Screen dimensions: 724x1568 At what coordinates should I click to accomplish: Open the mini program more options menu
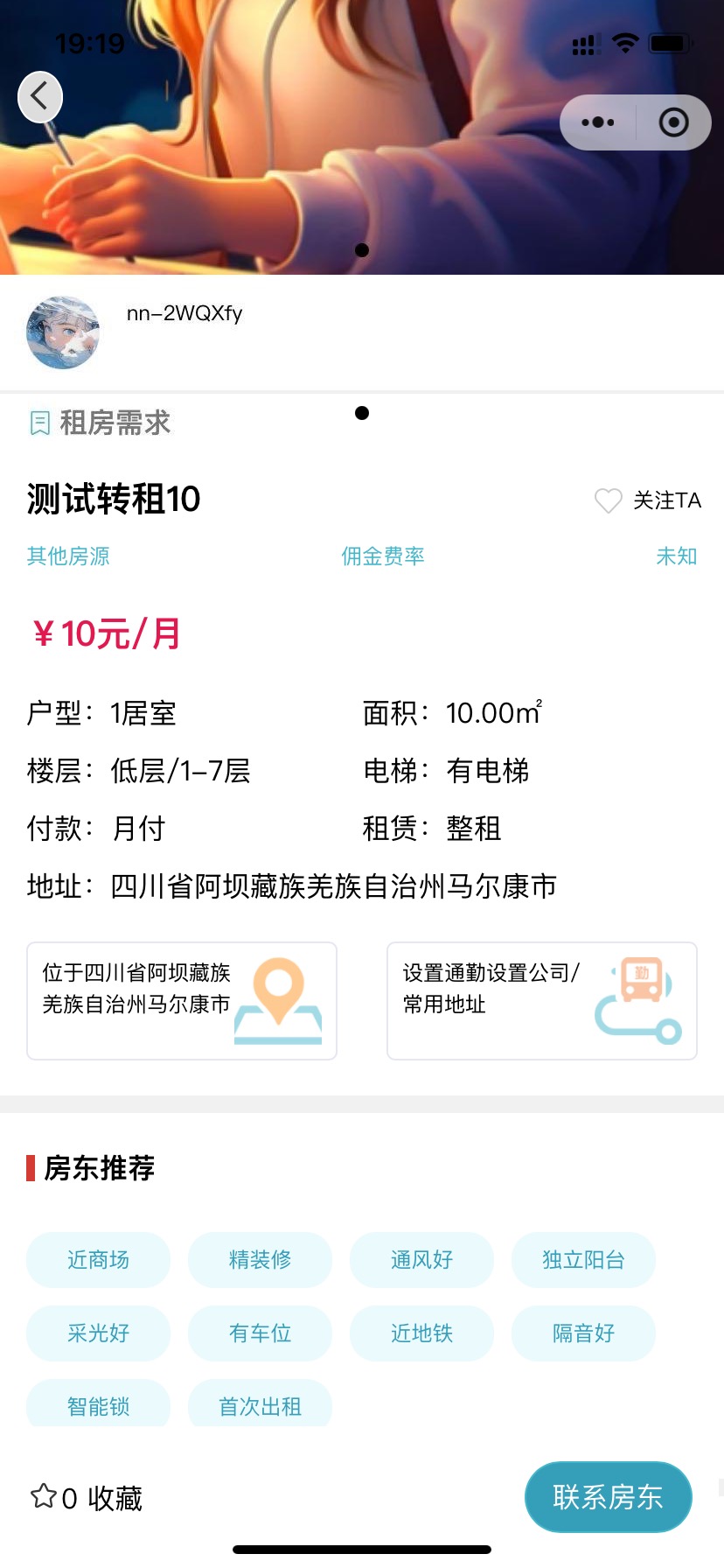598,122
